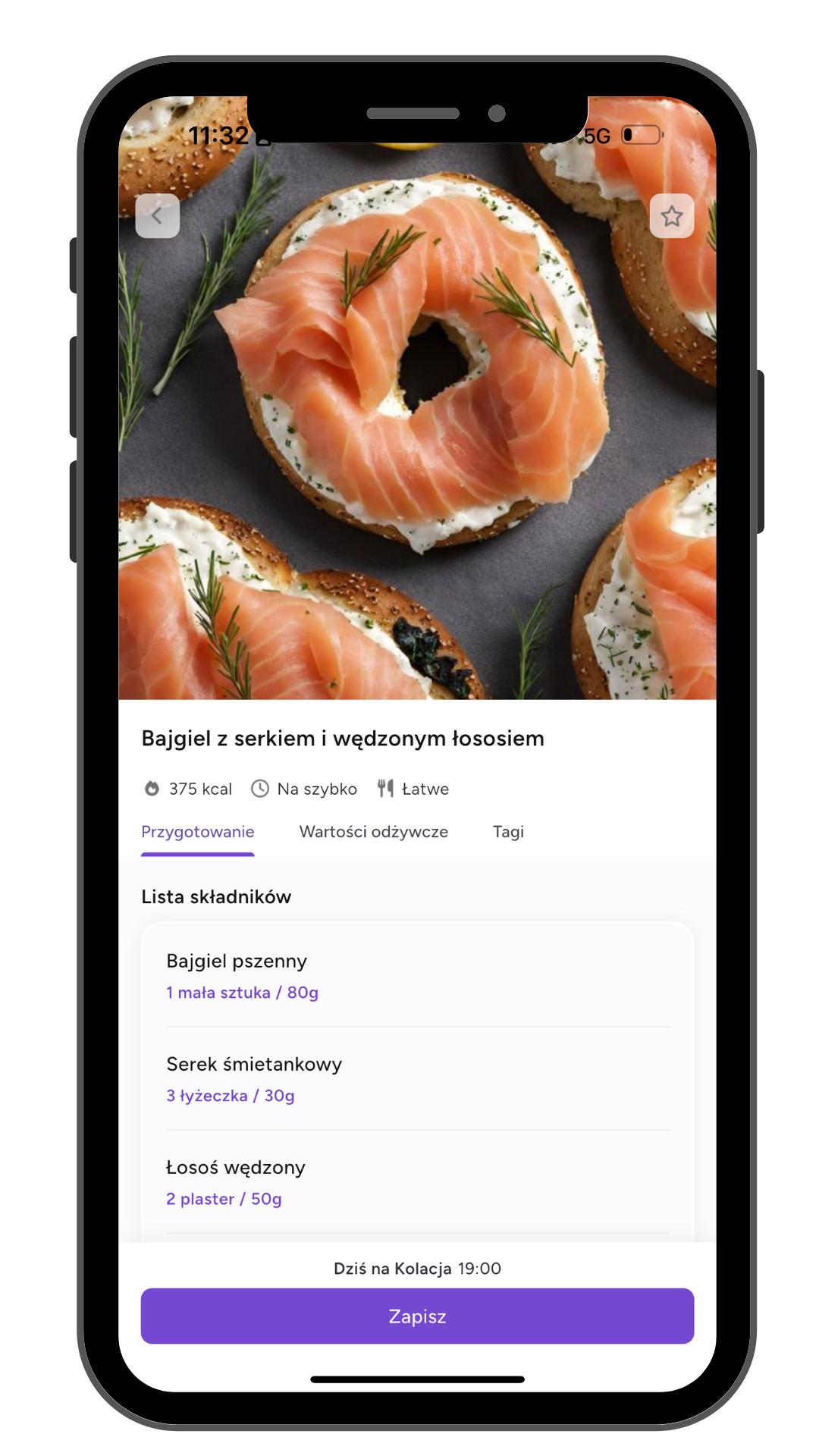Change the Dziś na Kolacja 19:00 meal slot
This screenshot has width=819, height=1456.
(x=417, y=1269)
